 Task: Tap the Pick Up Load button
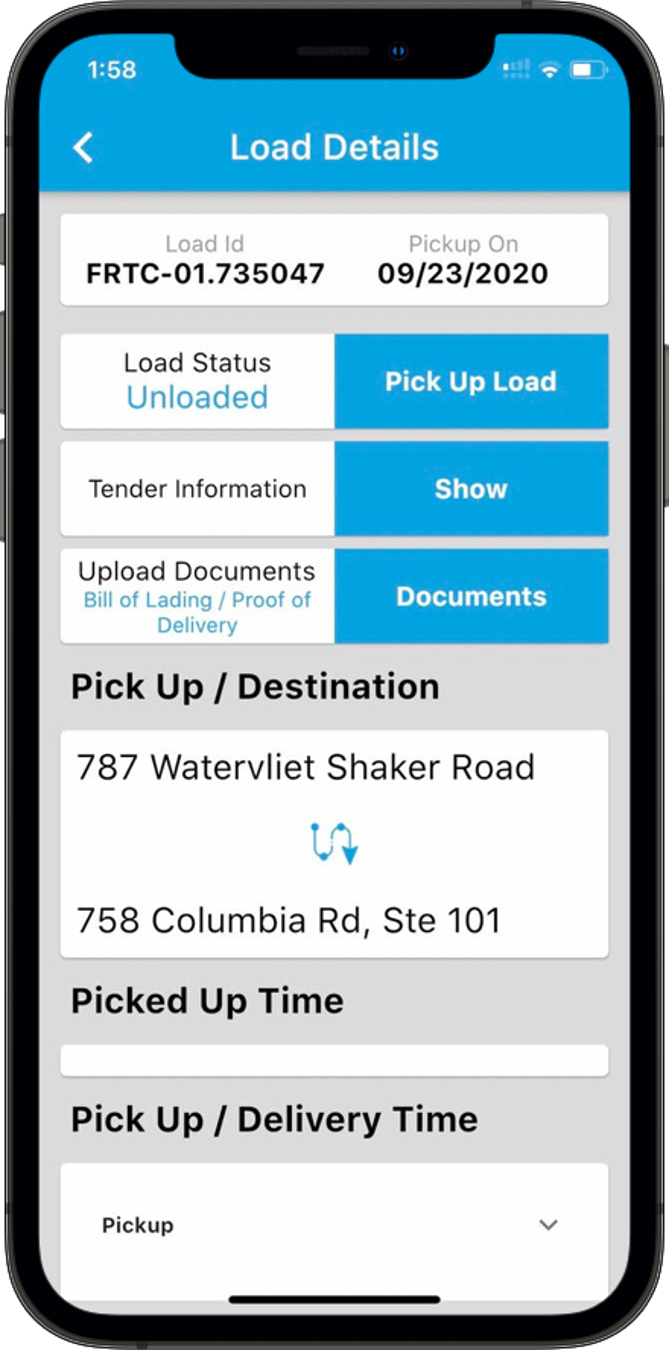471,381
